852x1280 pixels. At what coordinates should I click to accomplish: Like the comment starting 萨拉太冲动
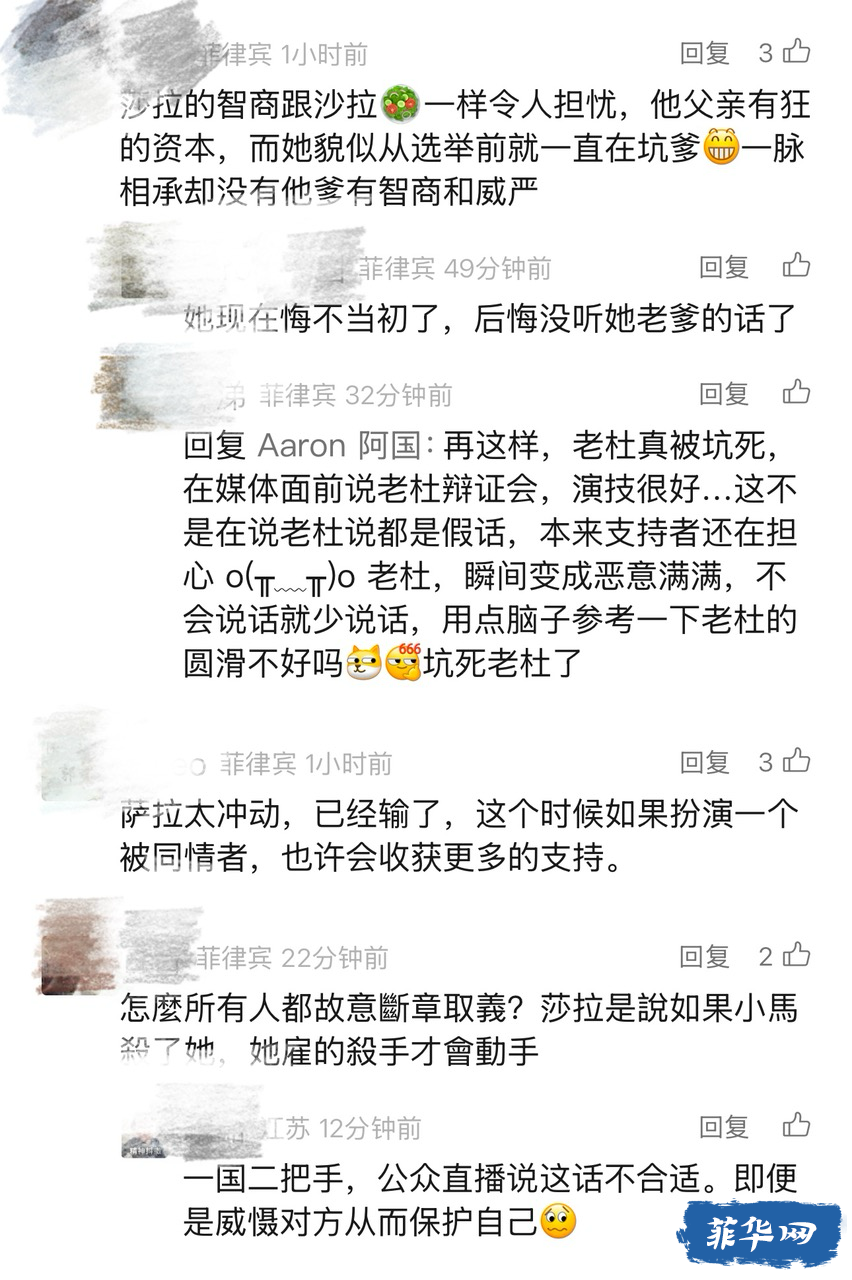[x=796, y=761]
